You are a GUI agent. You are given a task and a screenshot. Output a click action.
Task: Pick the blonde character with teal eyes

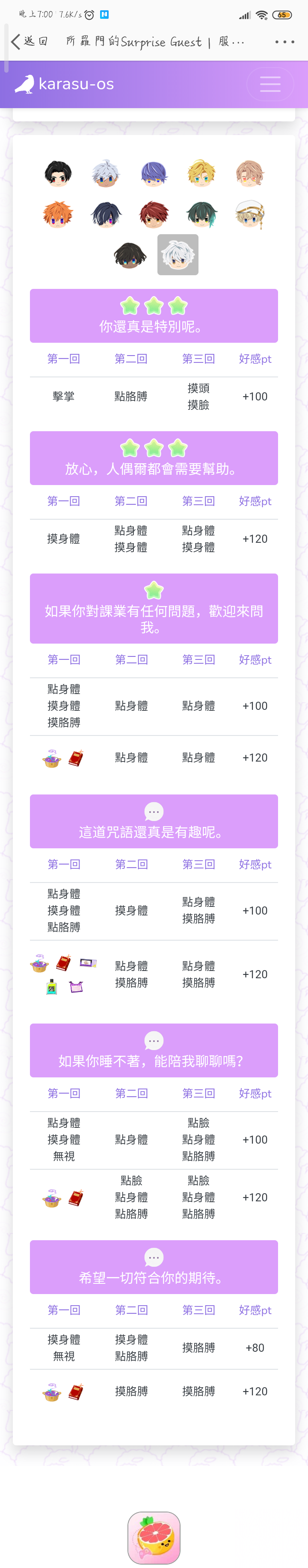201,174
